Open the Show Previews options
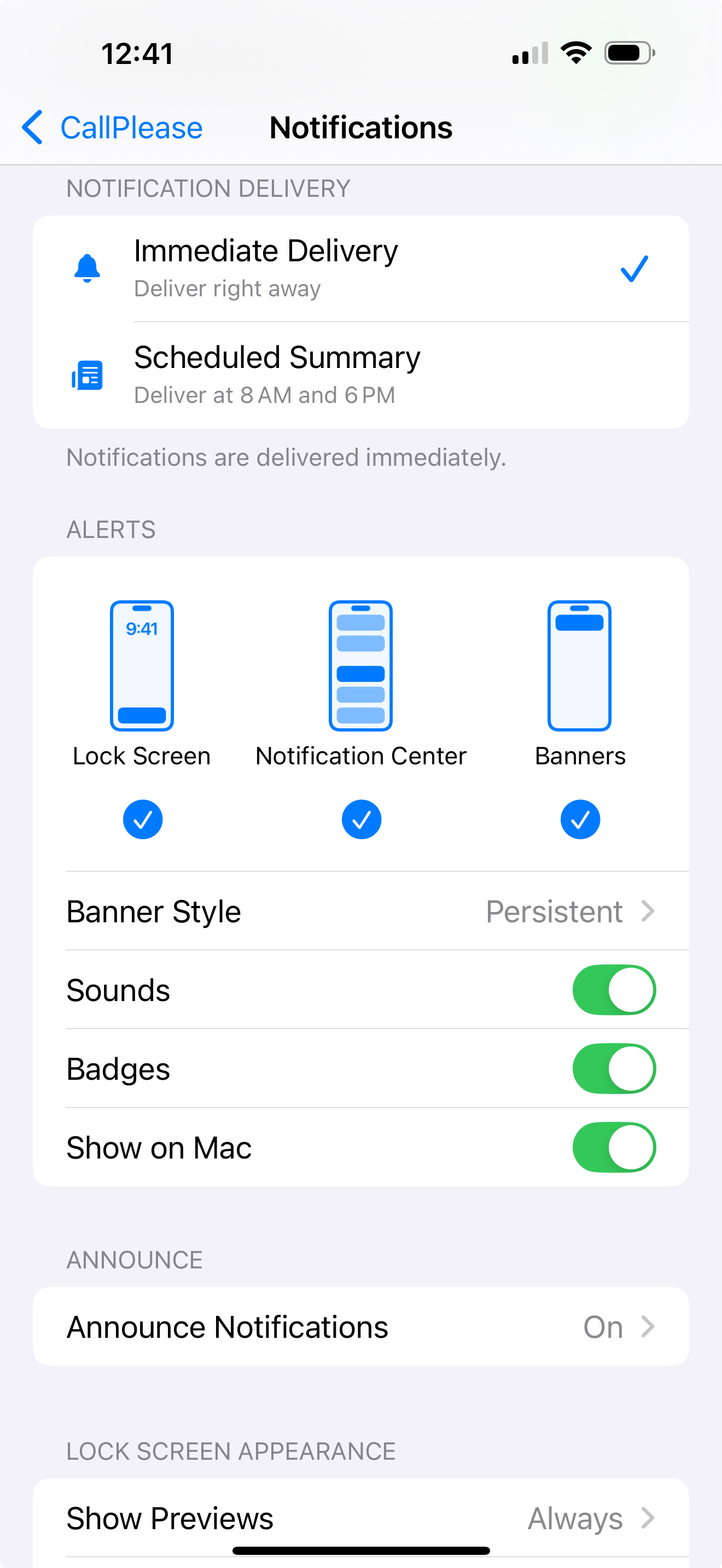722x1568 pixels. point(361,1518)
